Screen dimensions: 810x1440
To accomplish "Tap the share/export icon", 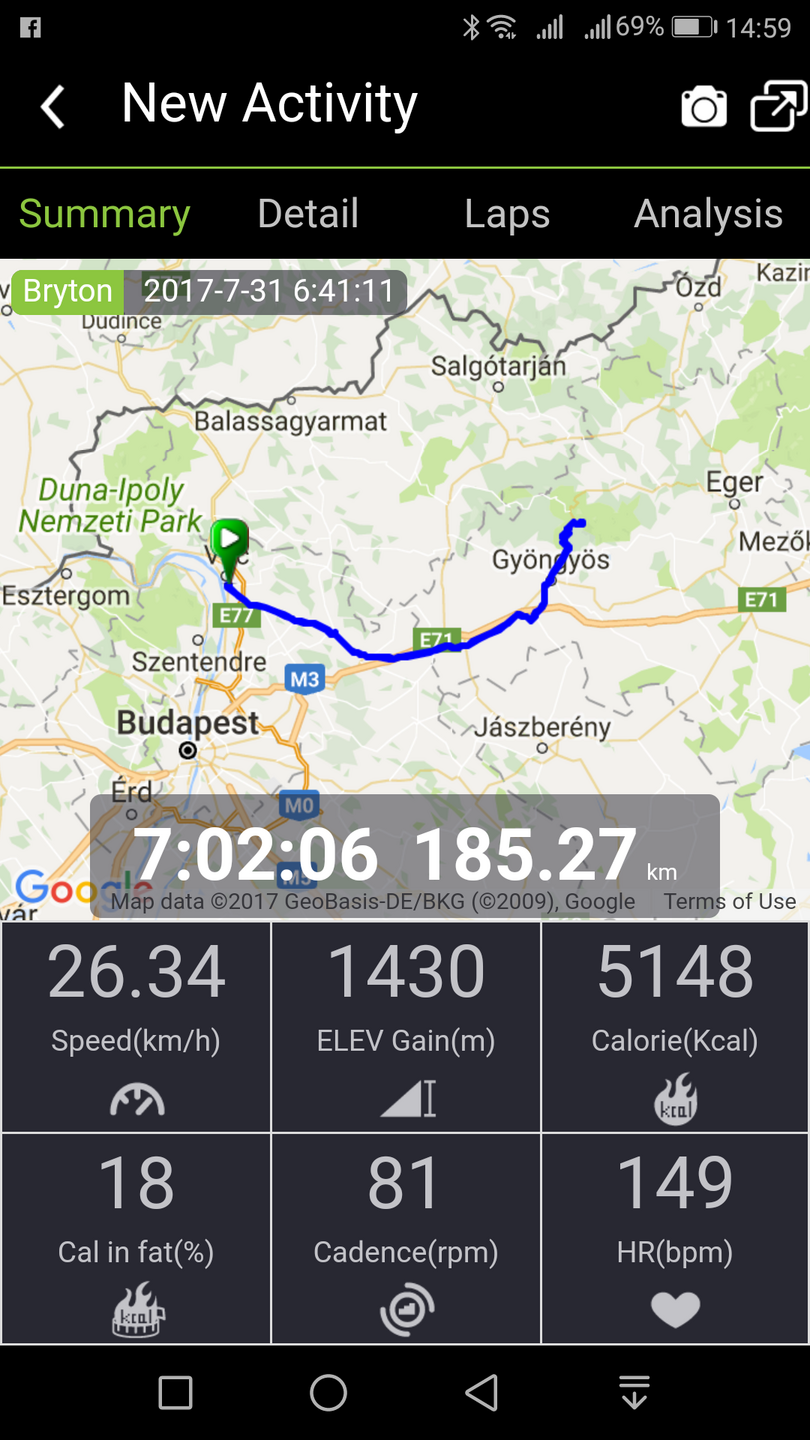I will pos(778,106).
